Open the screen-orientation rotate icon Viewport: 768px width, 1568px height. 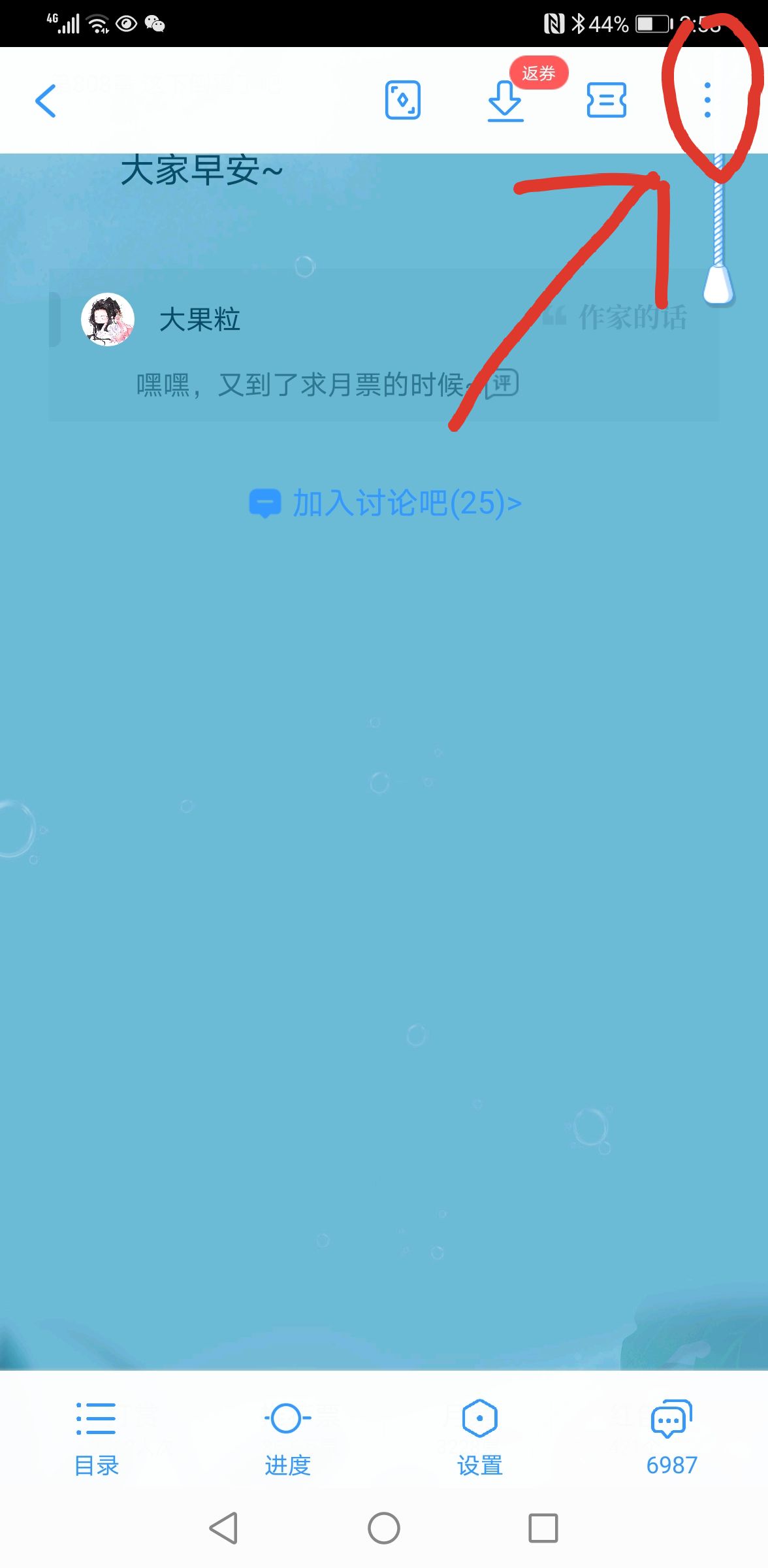click(402, 100)
